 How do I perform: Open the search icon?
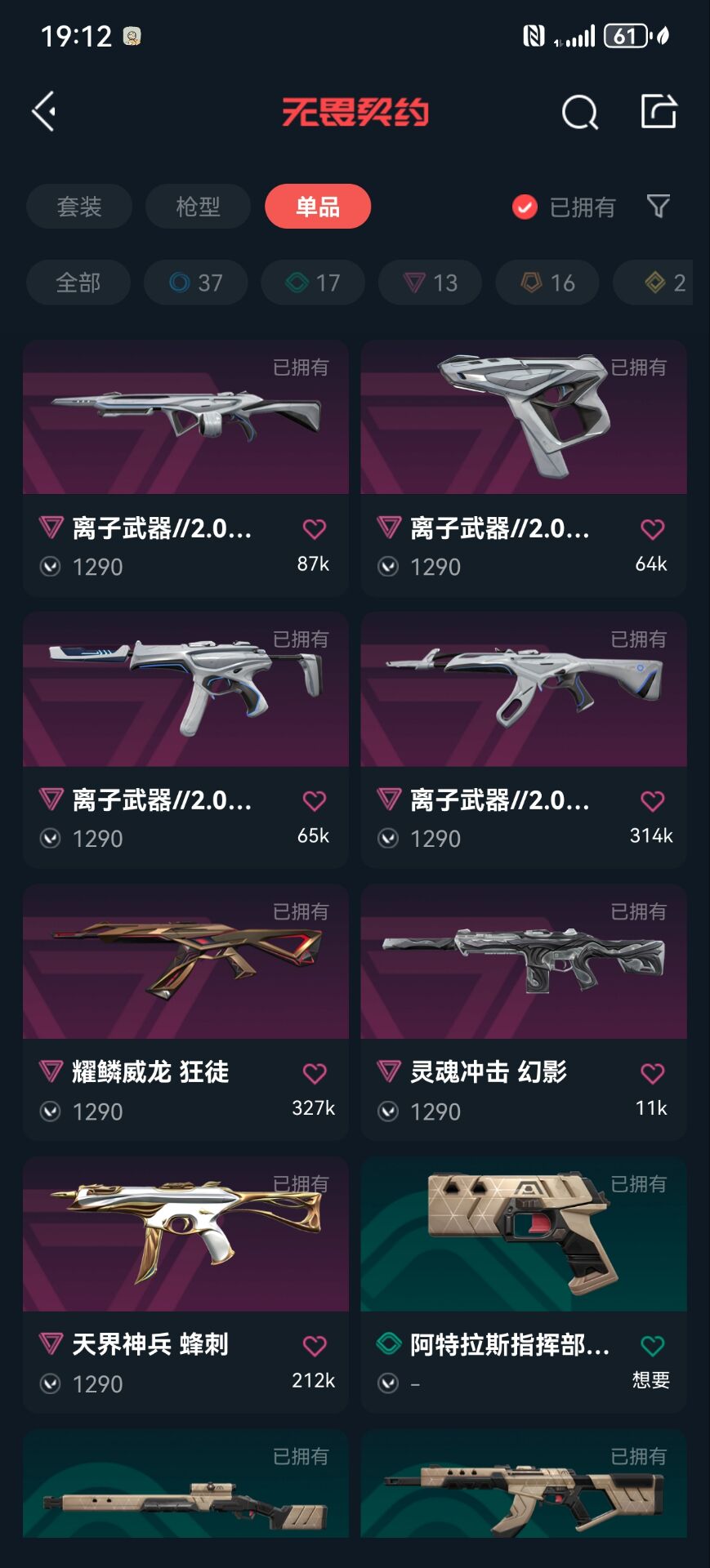[x=579, y=112]
